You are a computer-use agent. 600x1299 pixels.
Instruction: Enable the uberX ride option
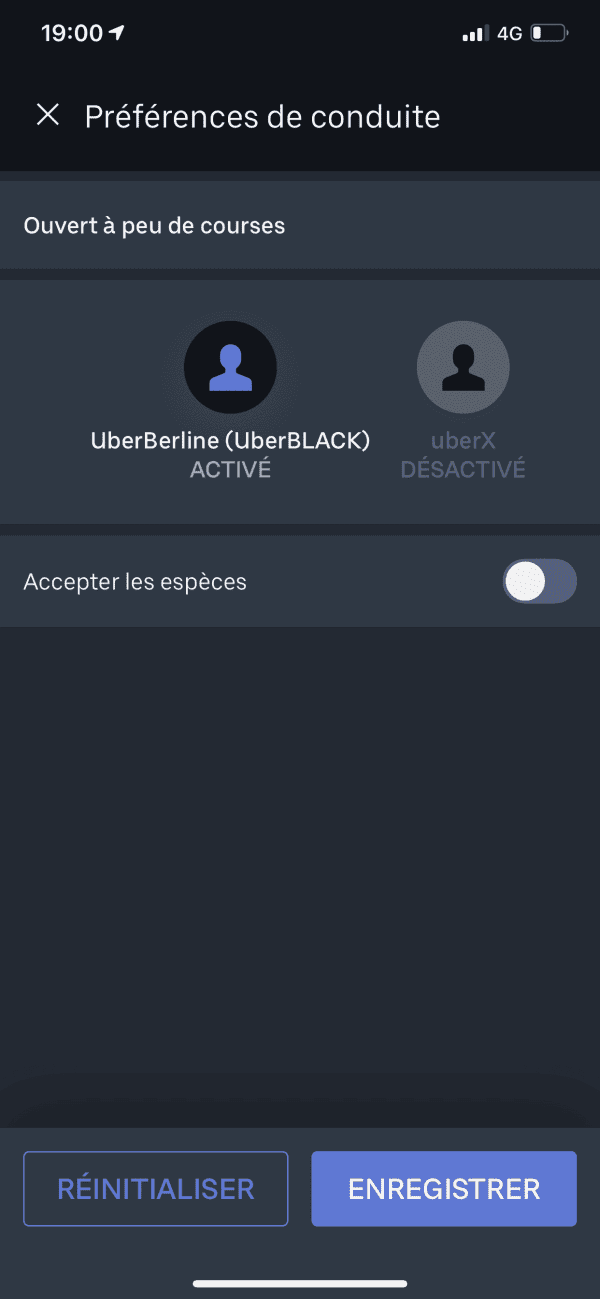[463, 368]
